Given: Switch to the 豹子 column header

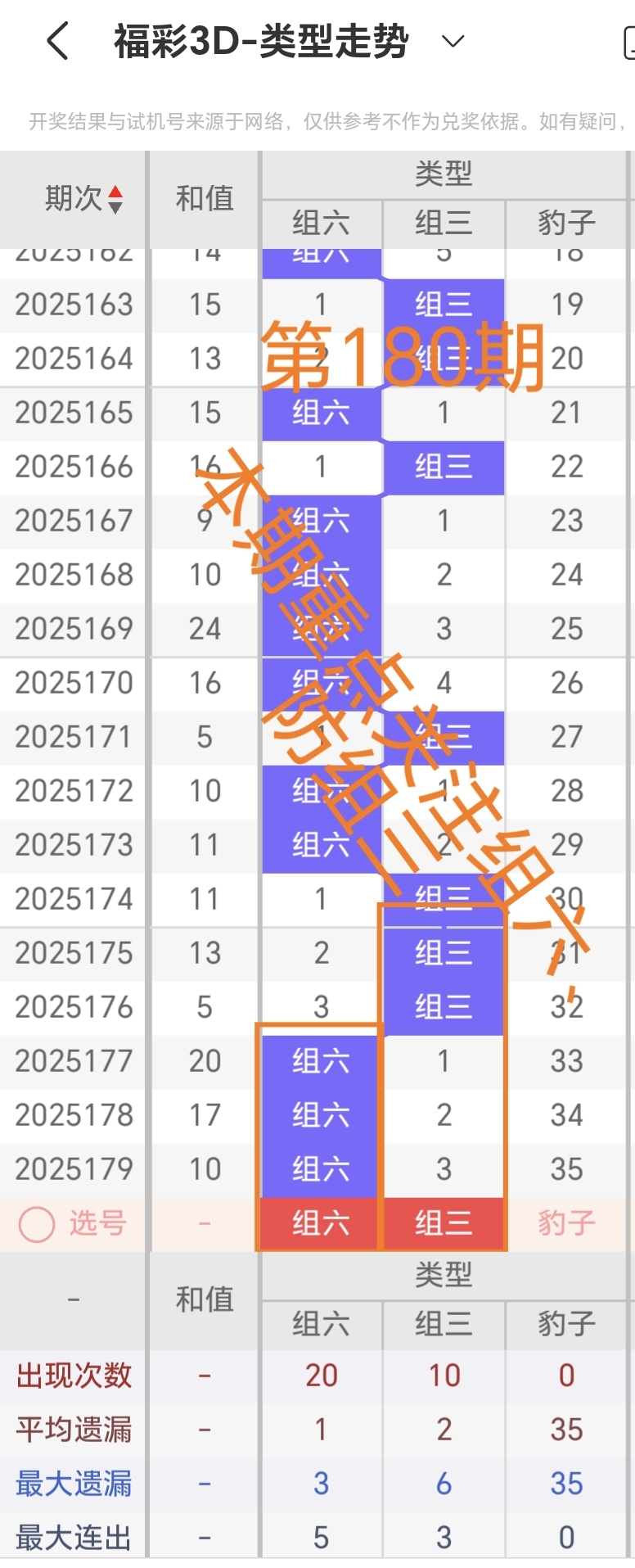Looking at the screenshot, I should click(567, 223).
